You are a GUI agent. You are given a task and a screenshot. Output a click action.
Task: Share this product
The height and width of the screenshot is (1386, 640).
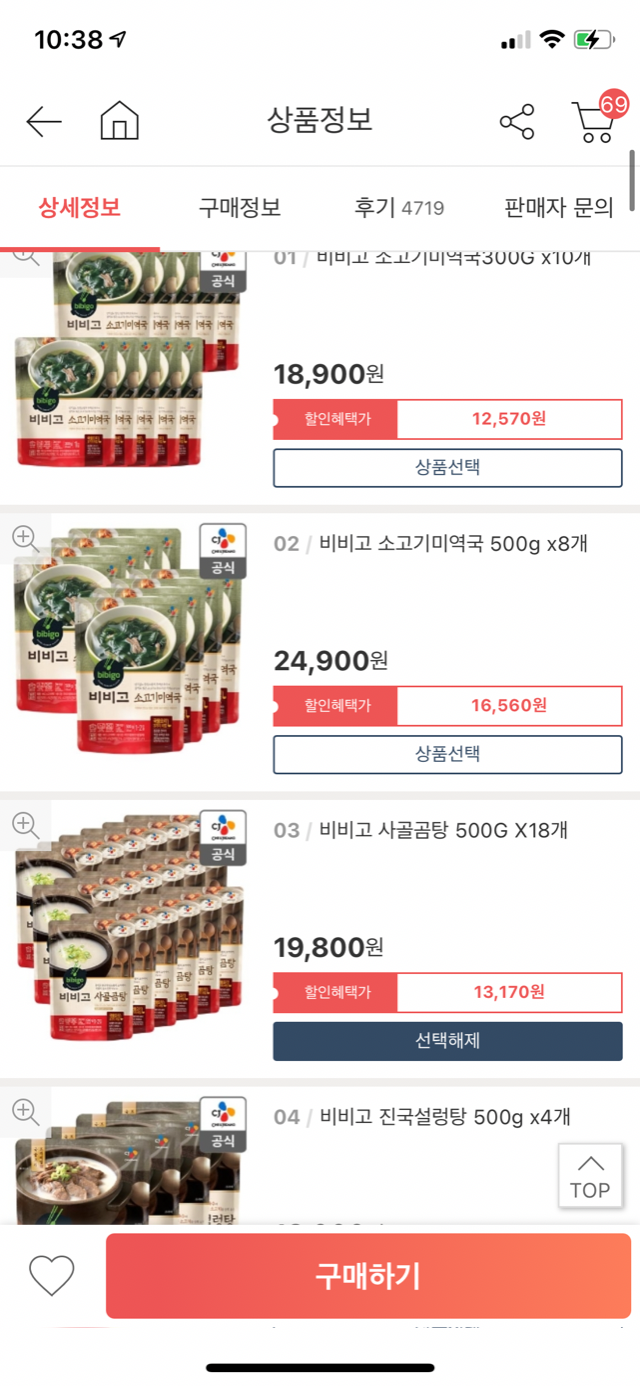[517, 122]
